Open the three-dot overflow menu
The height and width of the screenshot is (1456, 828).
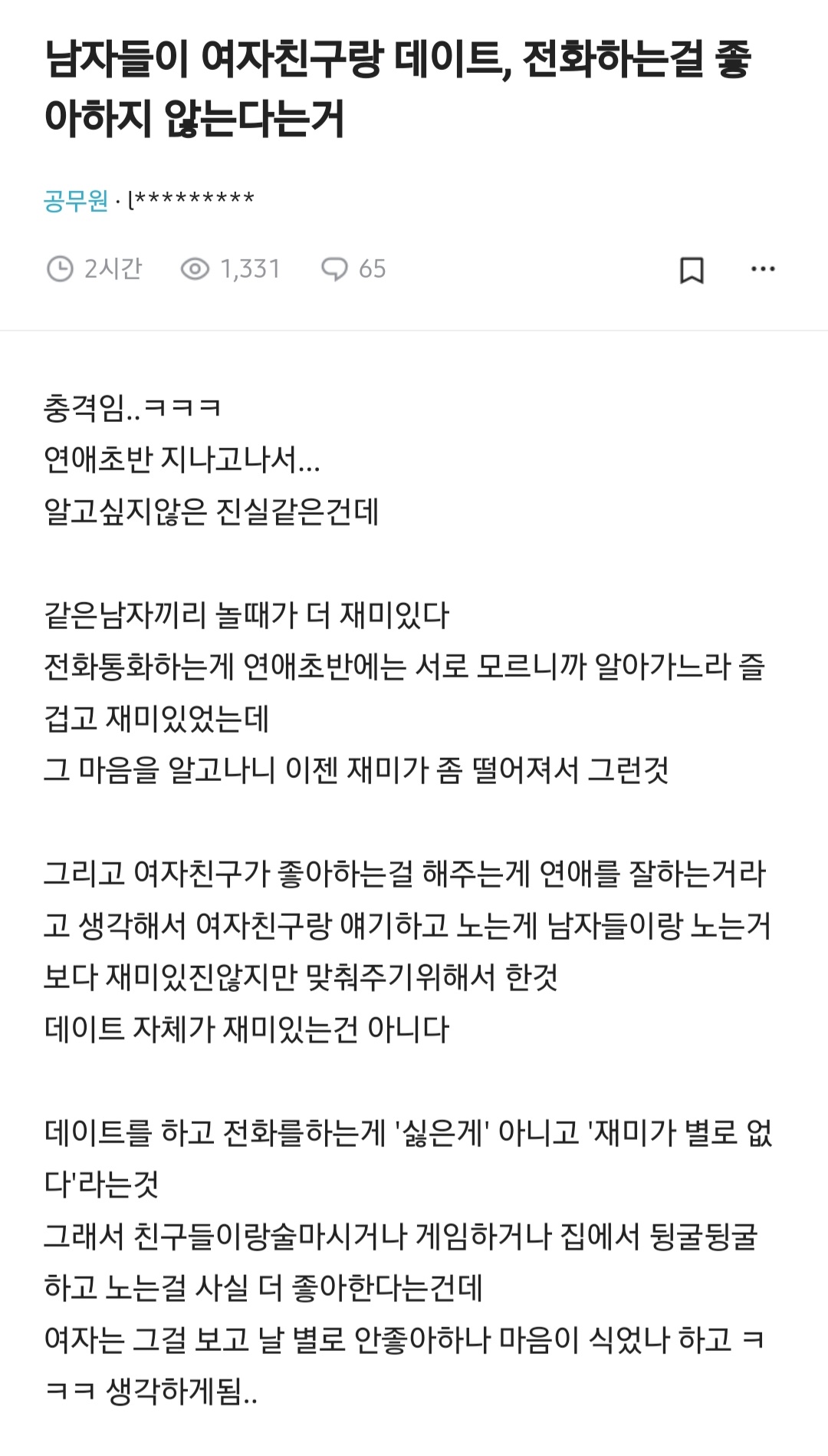763,269
